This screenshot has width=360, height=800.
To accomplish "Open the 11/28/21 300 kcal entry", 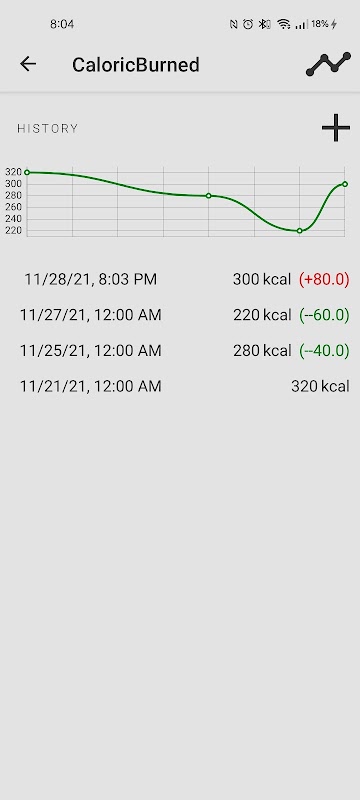I will pos(180,280).
